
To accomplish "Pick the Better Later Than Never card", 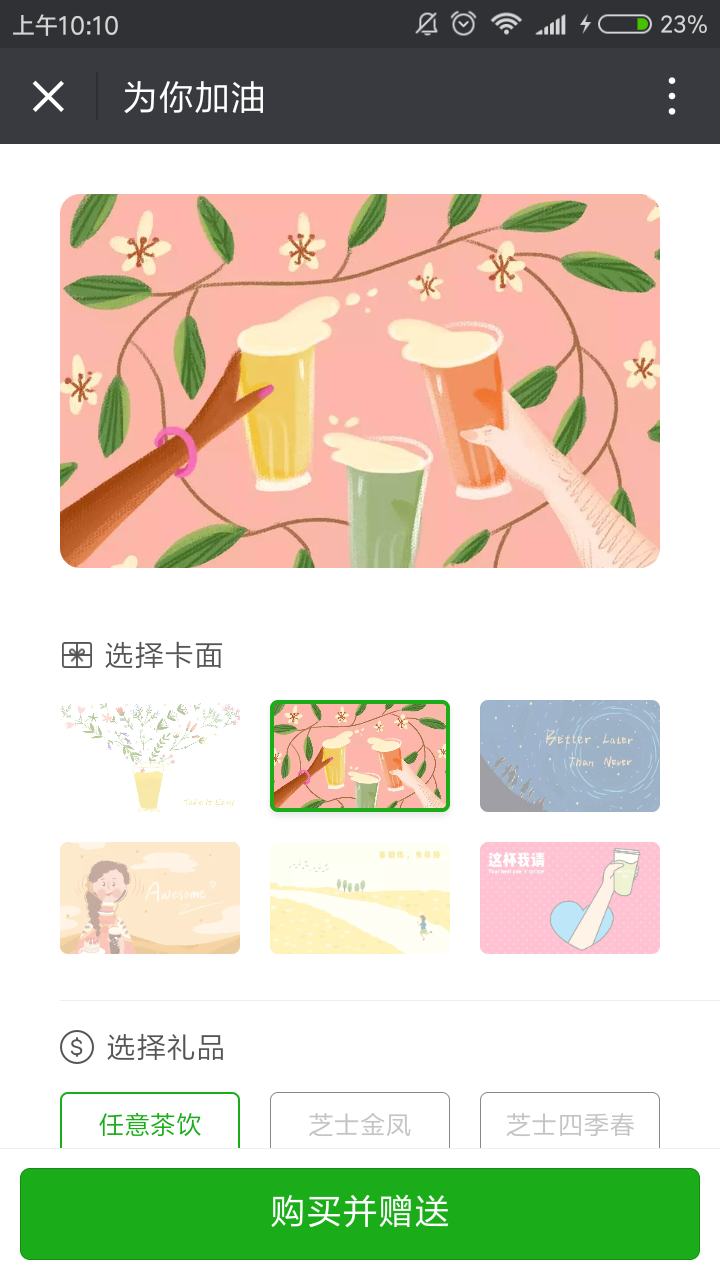I will (570, 756).
